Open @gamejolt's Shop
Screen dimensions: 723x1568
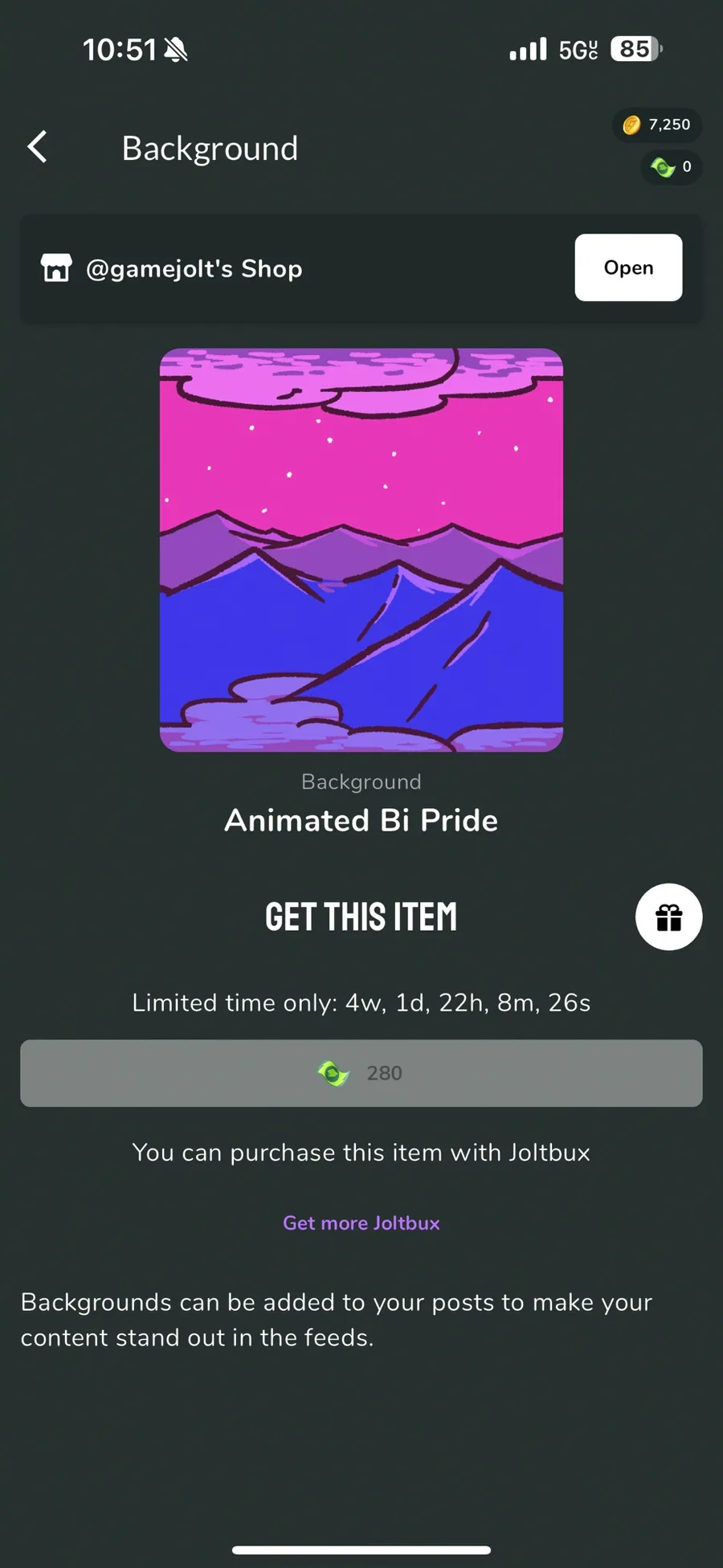[x=628, y=267]
